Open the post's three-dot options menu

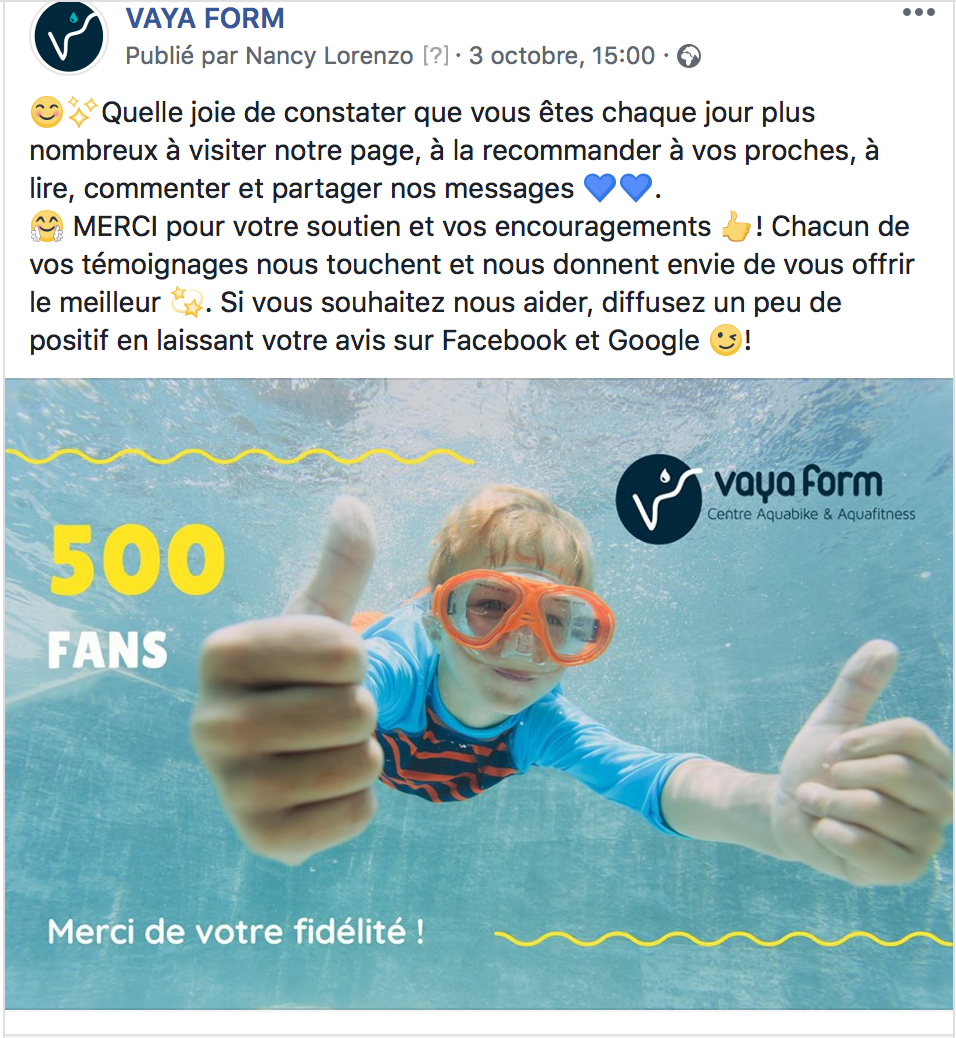point(918,13)
